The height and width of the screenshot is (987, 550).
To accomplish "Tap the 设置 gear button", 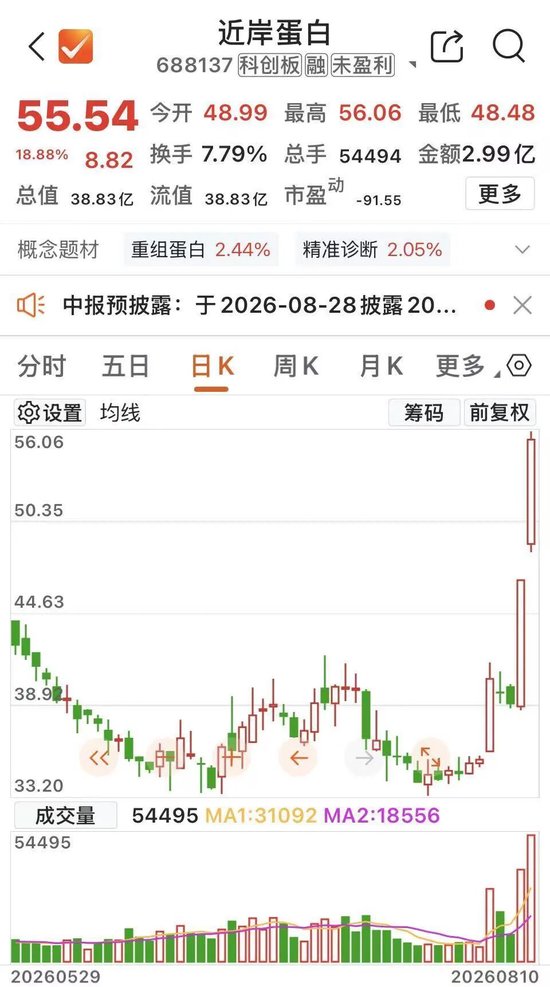I will pyautogui.click(x=50, y=414).
